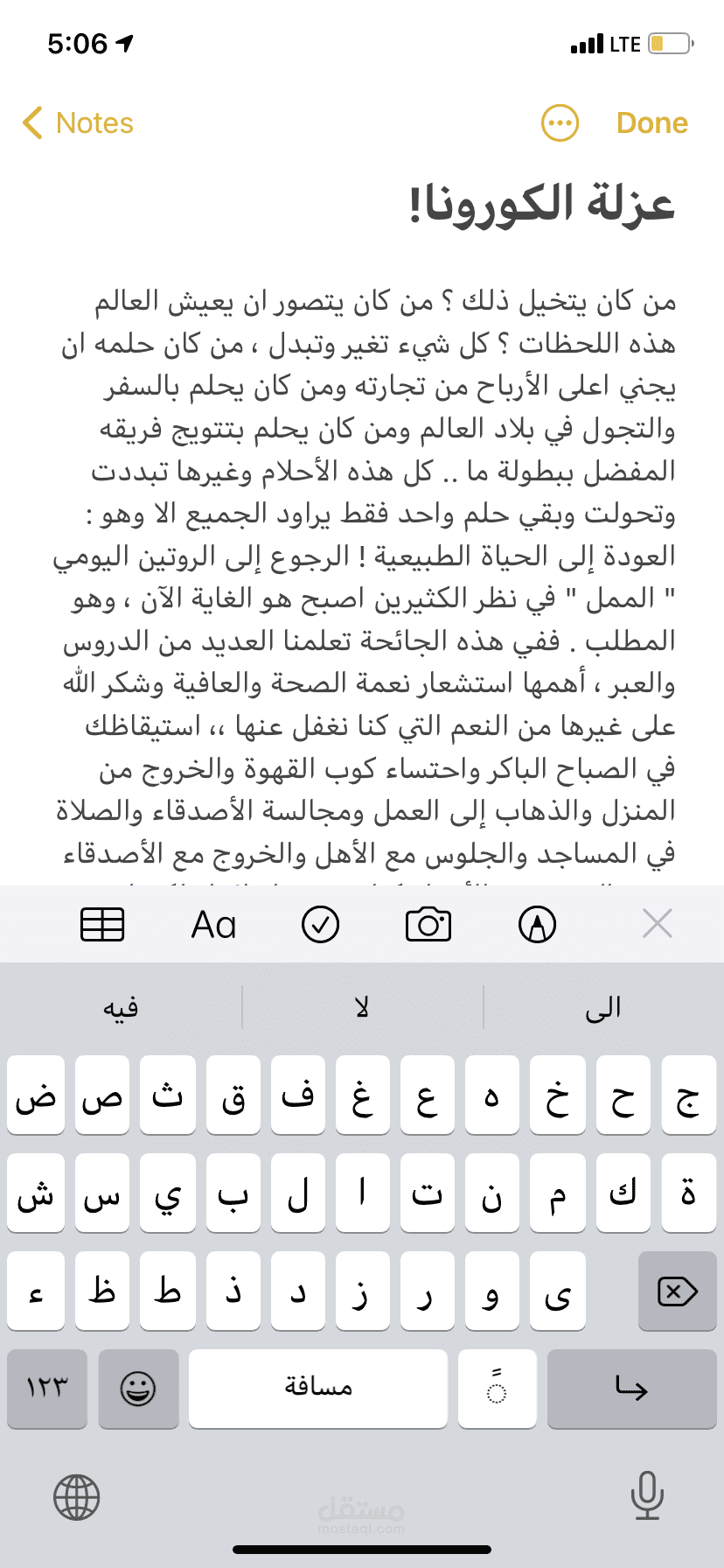724x1568 pixels.
Task: Dismiss the formatting toolbar with the X
Action: pyautogui.click(x=657, y=923)
